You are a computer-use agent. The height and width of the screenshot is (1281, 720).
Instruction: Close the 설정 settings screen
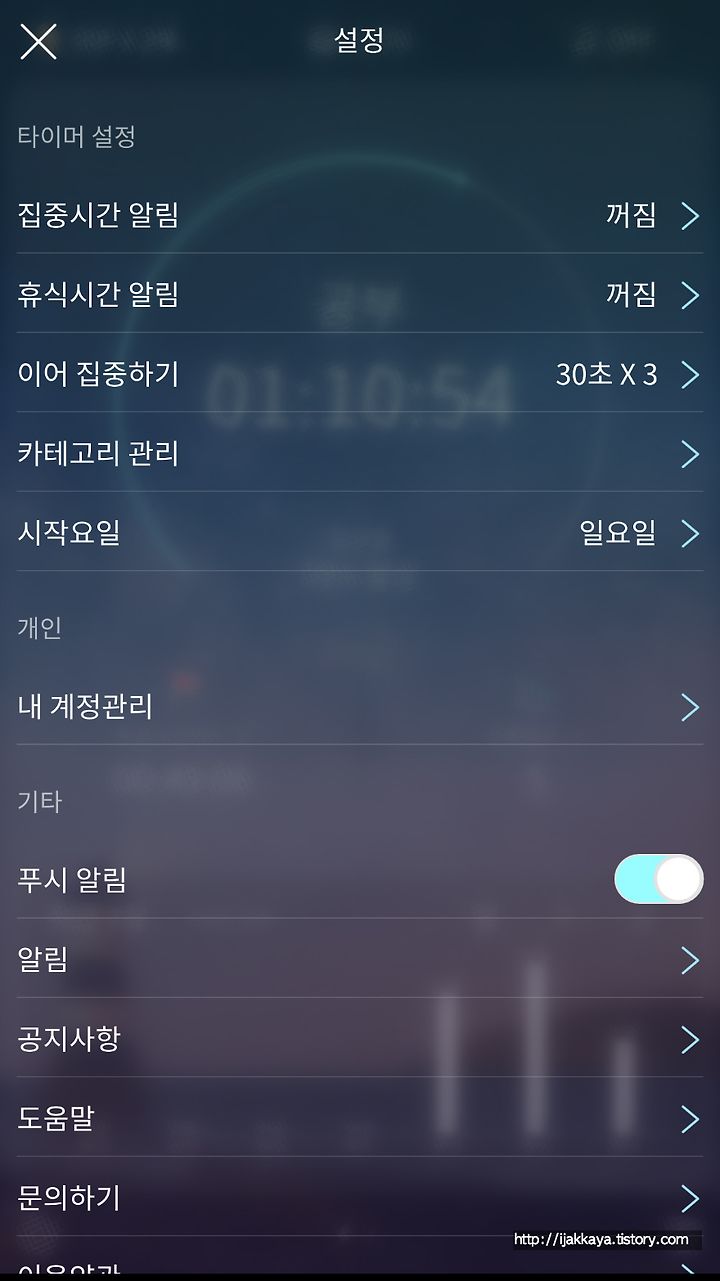tap(39, 41)
